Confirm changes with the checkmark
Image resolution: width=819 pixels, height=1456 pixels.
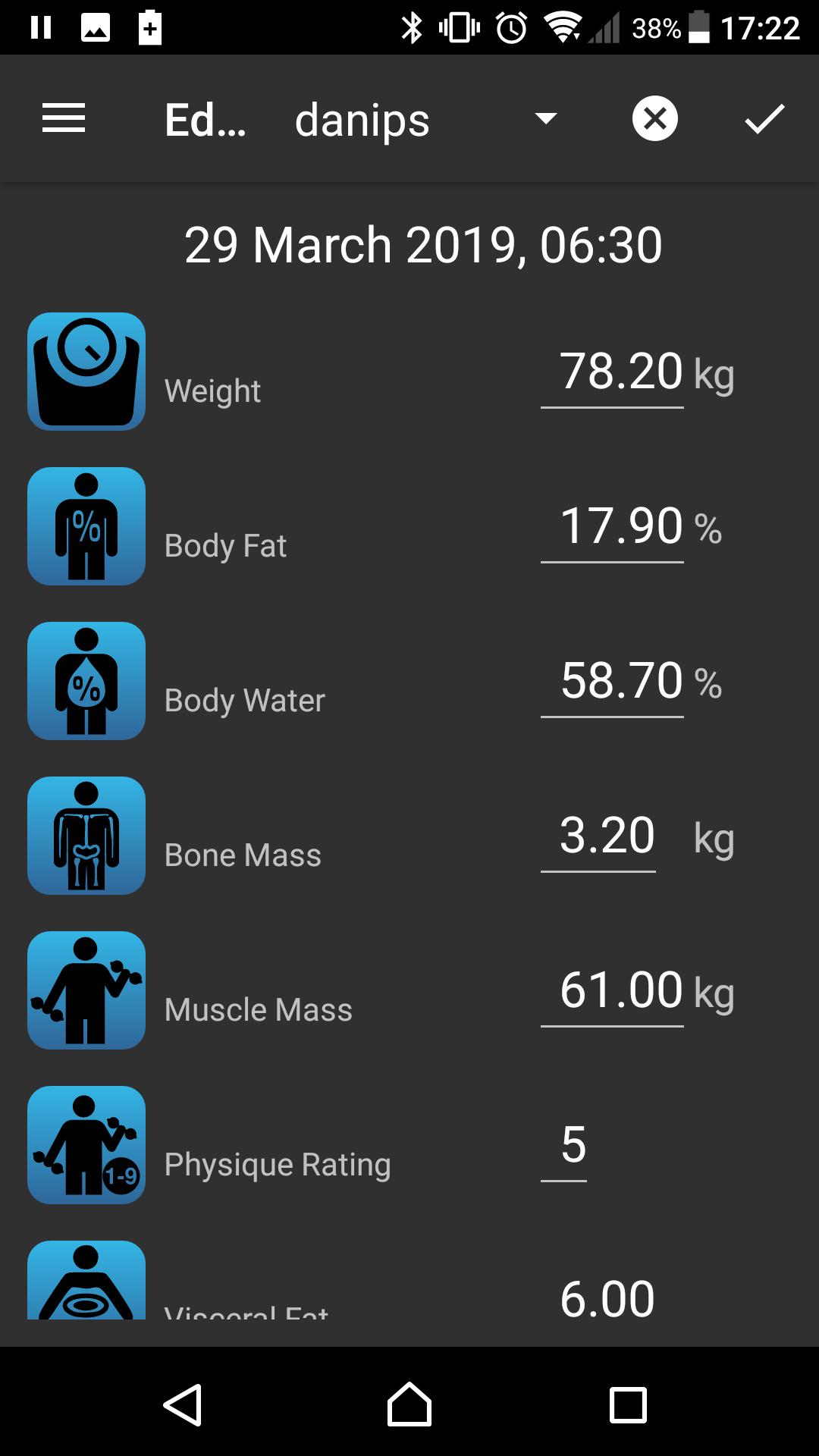click(764, 118)
